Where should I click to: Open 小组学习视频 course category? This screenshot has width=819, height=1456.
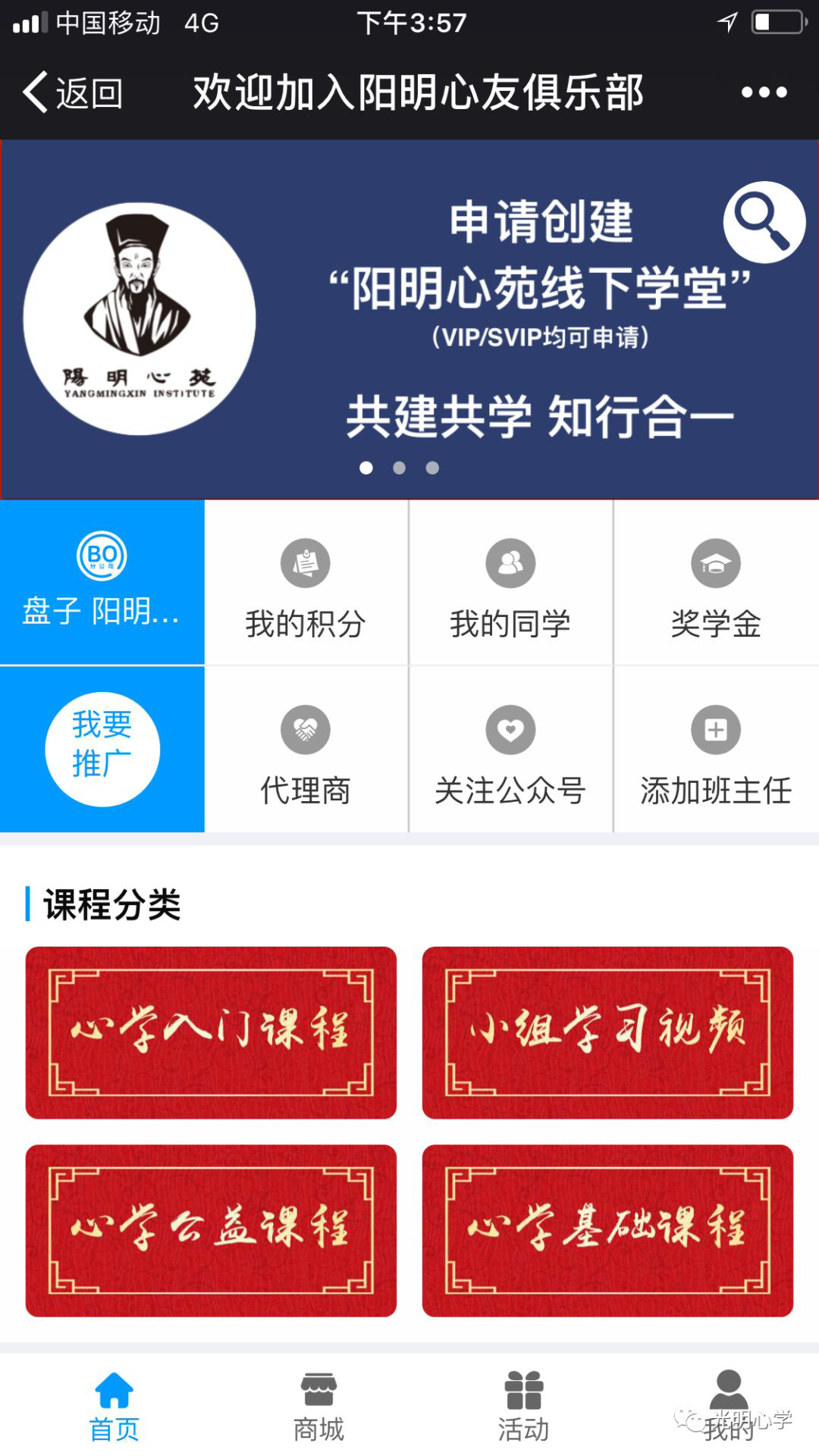[607, 1032]
